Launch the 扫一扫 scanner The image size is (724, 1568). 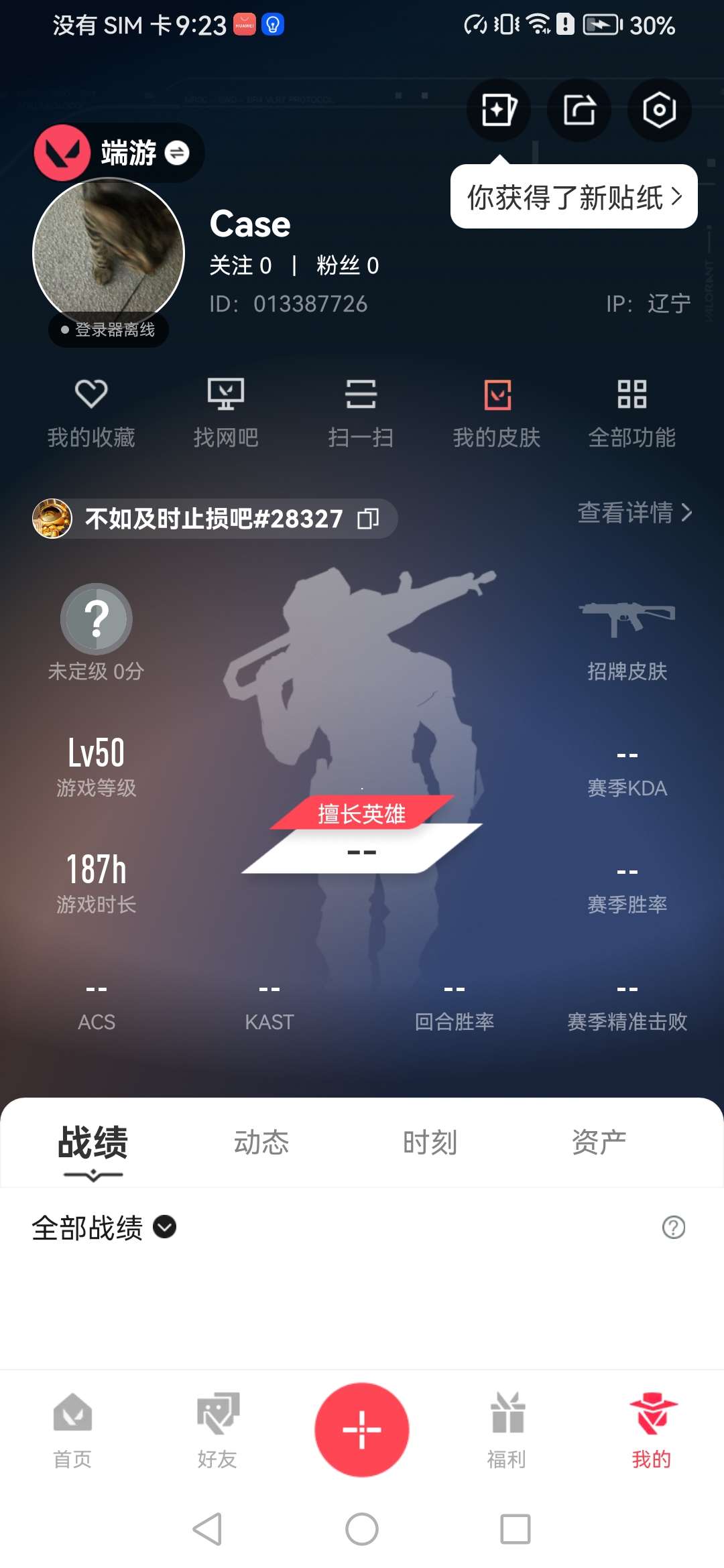point(361,413)
